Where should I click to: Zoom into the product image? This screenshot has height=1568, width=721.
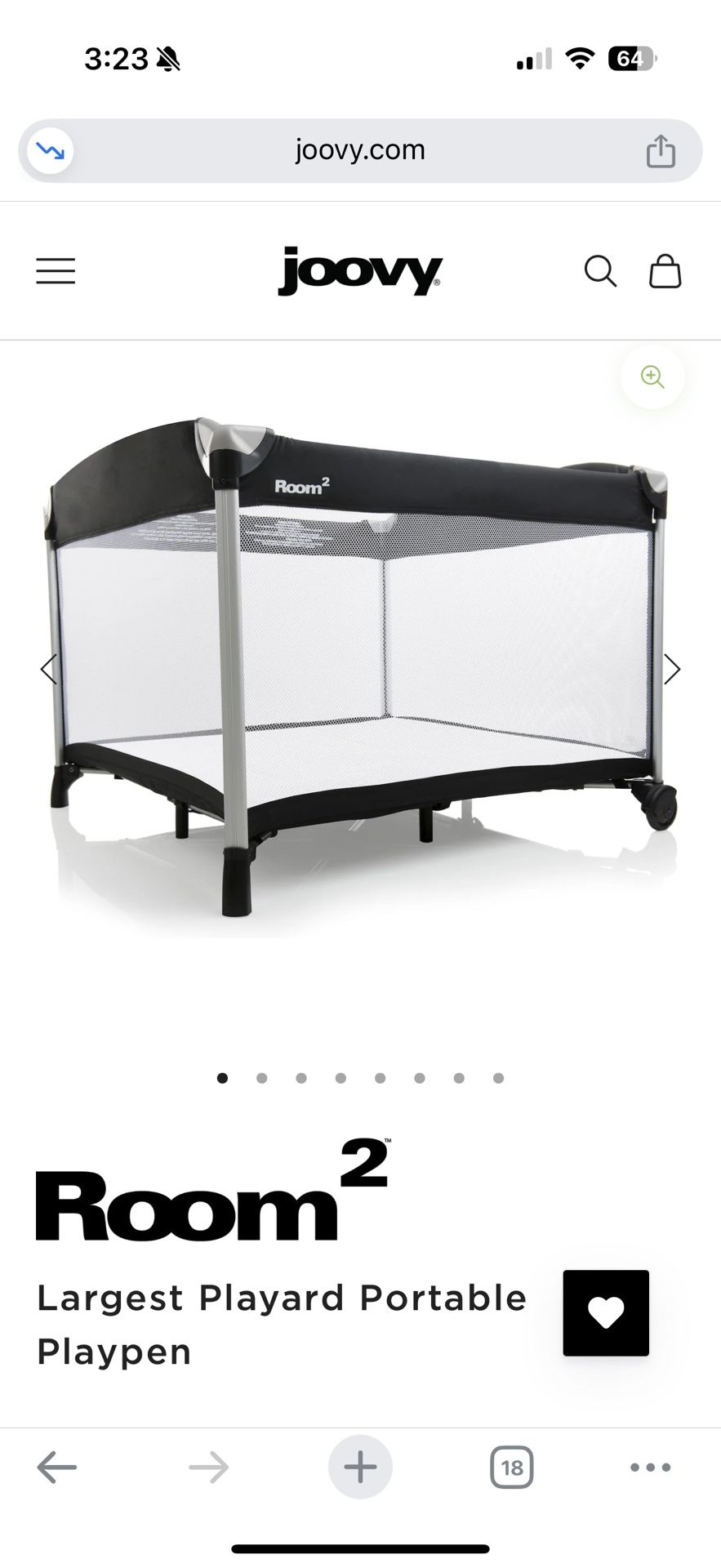652,376
